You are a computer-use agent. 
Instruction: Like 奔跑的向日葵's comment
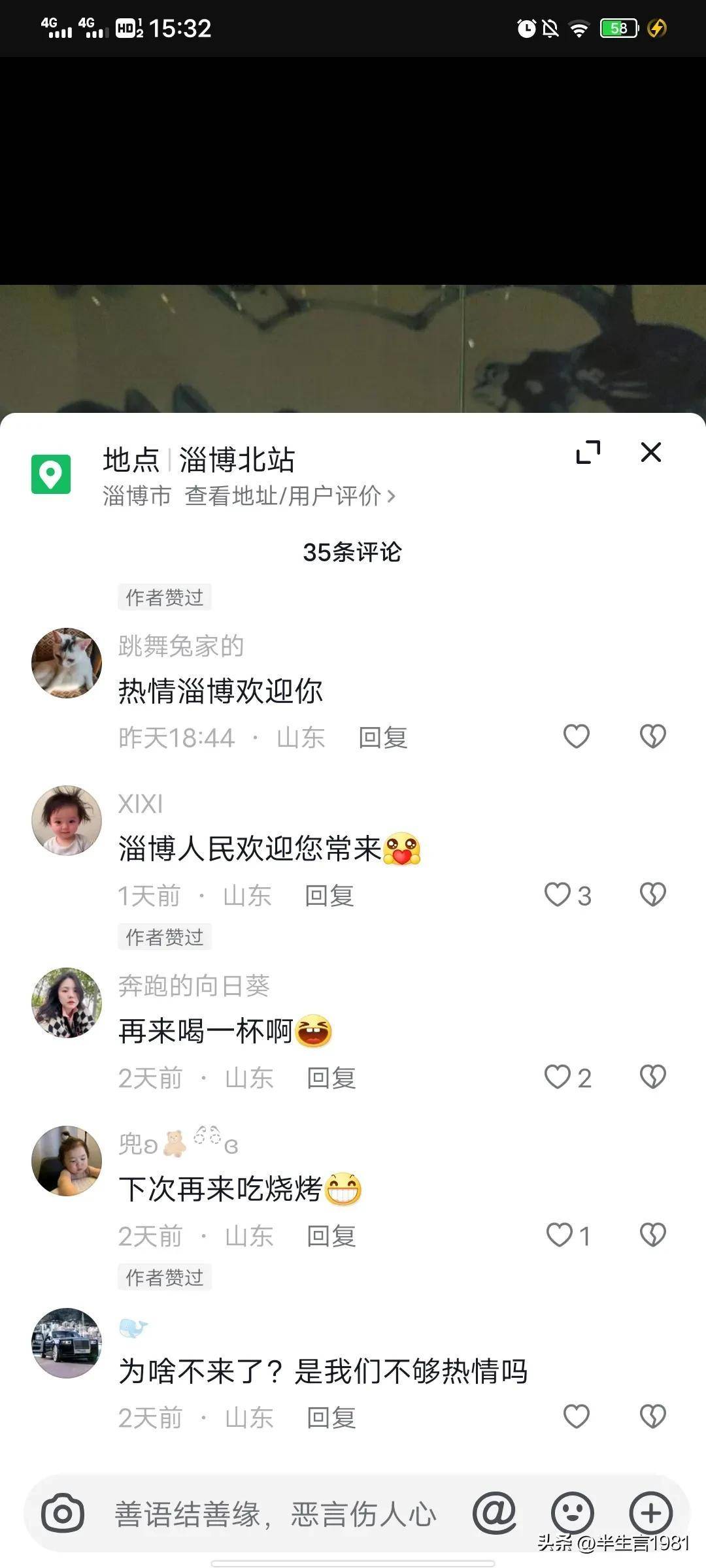tap(558, 1077)
